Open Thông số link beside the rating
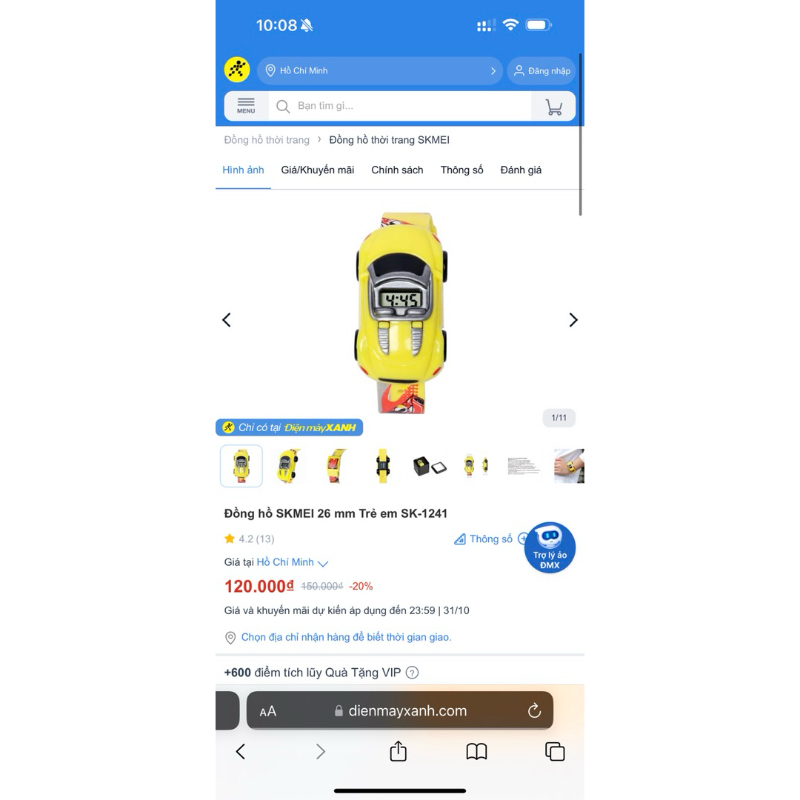Screen dimensions: 800x800 coord(483,539)
